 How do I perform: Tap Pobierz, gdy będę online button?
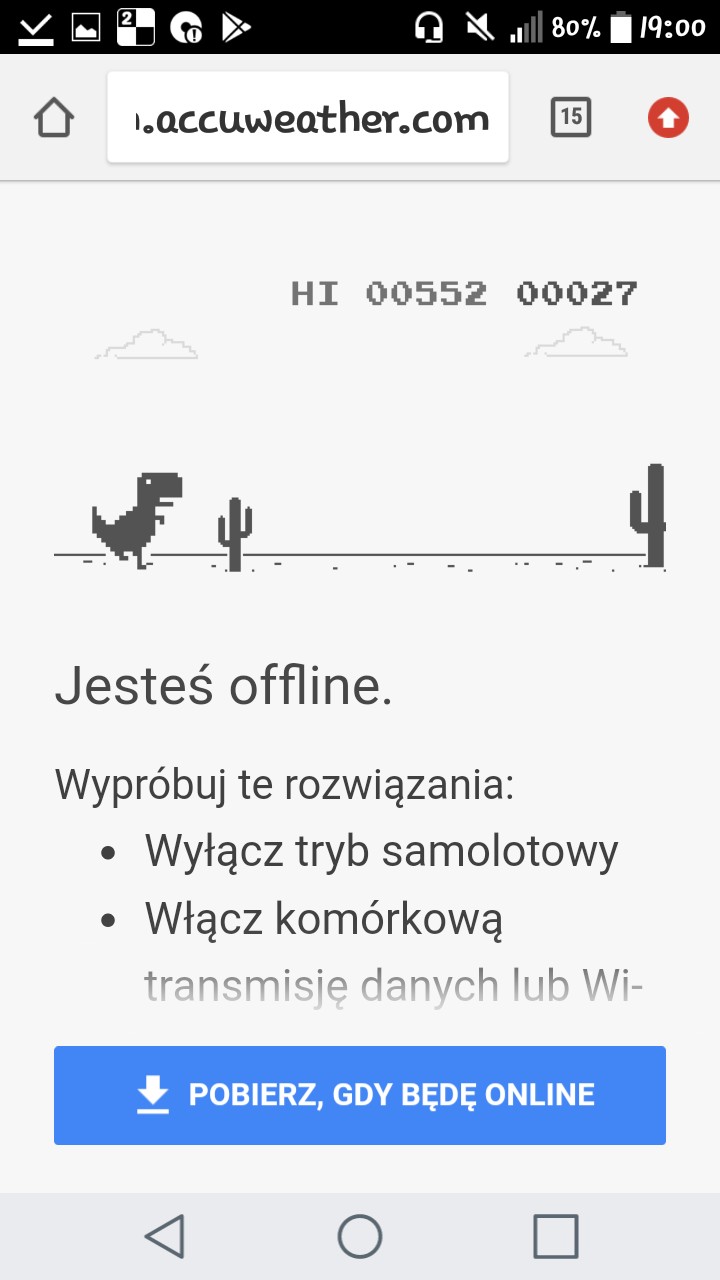click(360, 1095)
